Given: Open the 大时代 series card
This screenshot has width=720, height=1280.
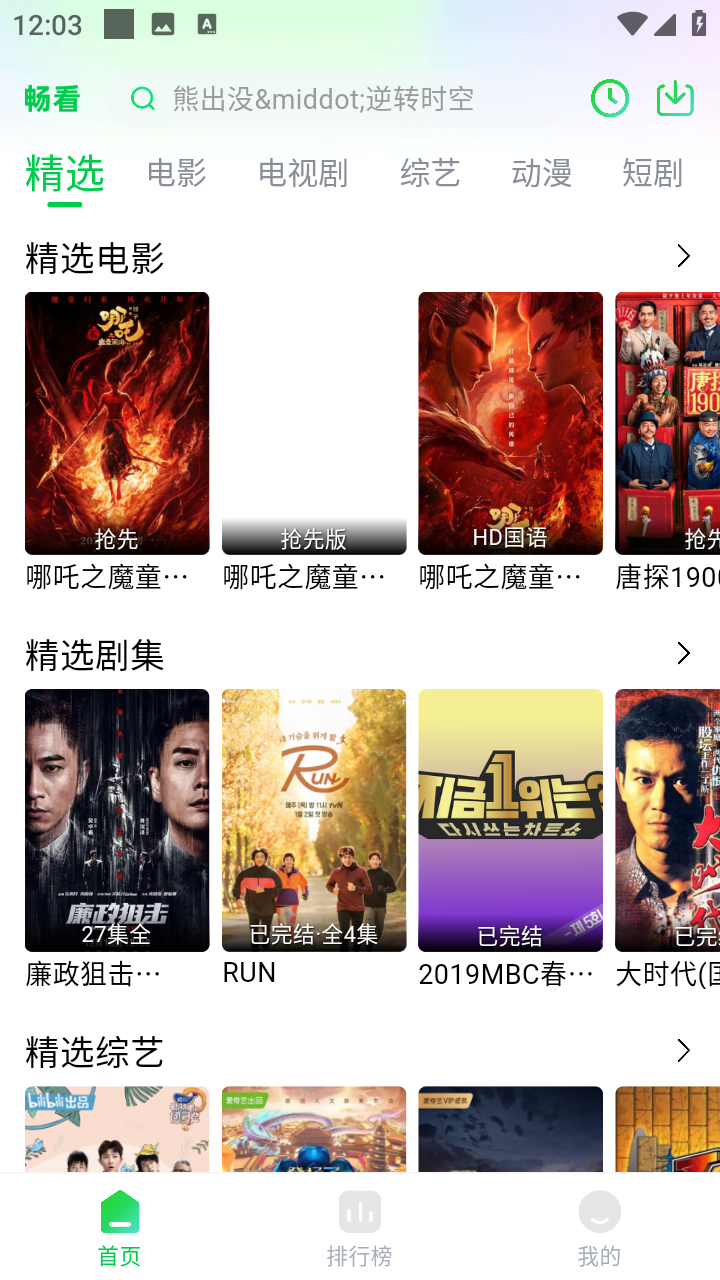Looking at the screenshot, I should click(667, 820).
